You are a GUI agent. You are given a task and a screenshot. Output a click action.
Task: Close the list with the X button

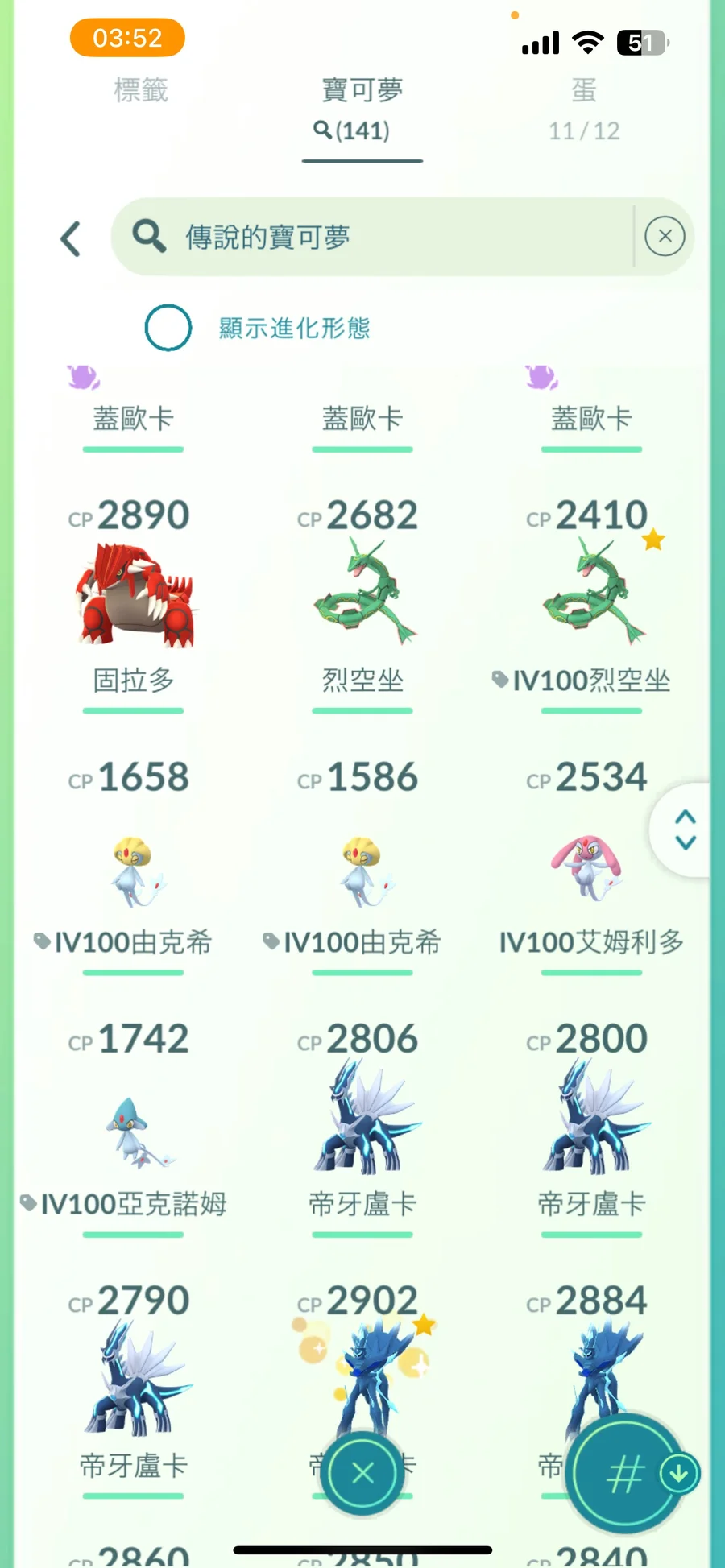[x=362, y=1473]
